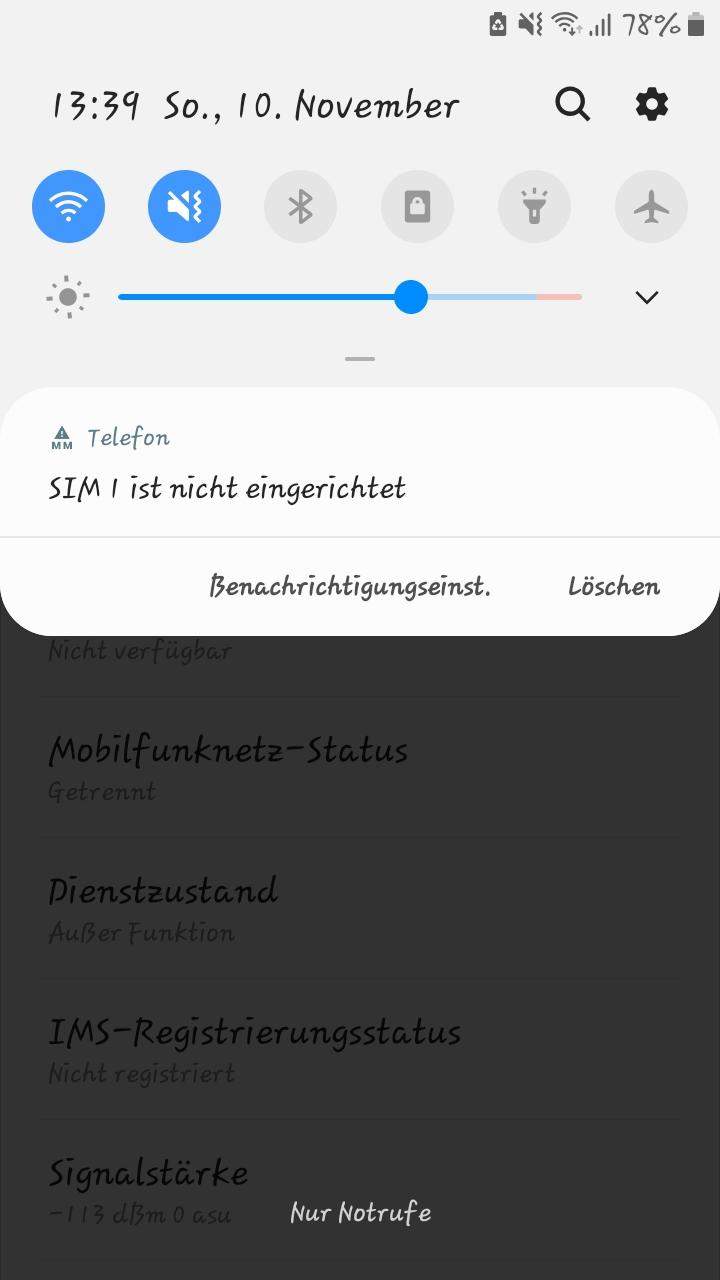Activate airplane mode
Viewport: 720px width, 1280px height.
pos(651,206)
